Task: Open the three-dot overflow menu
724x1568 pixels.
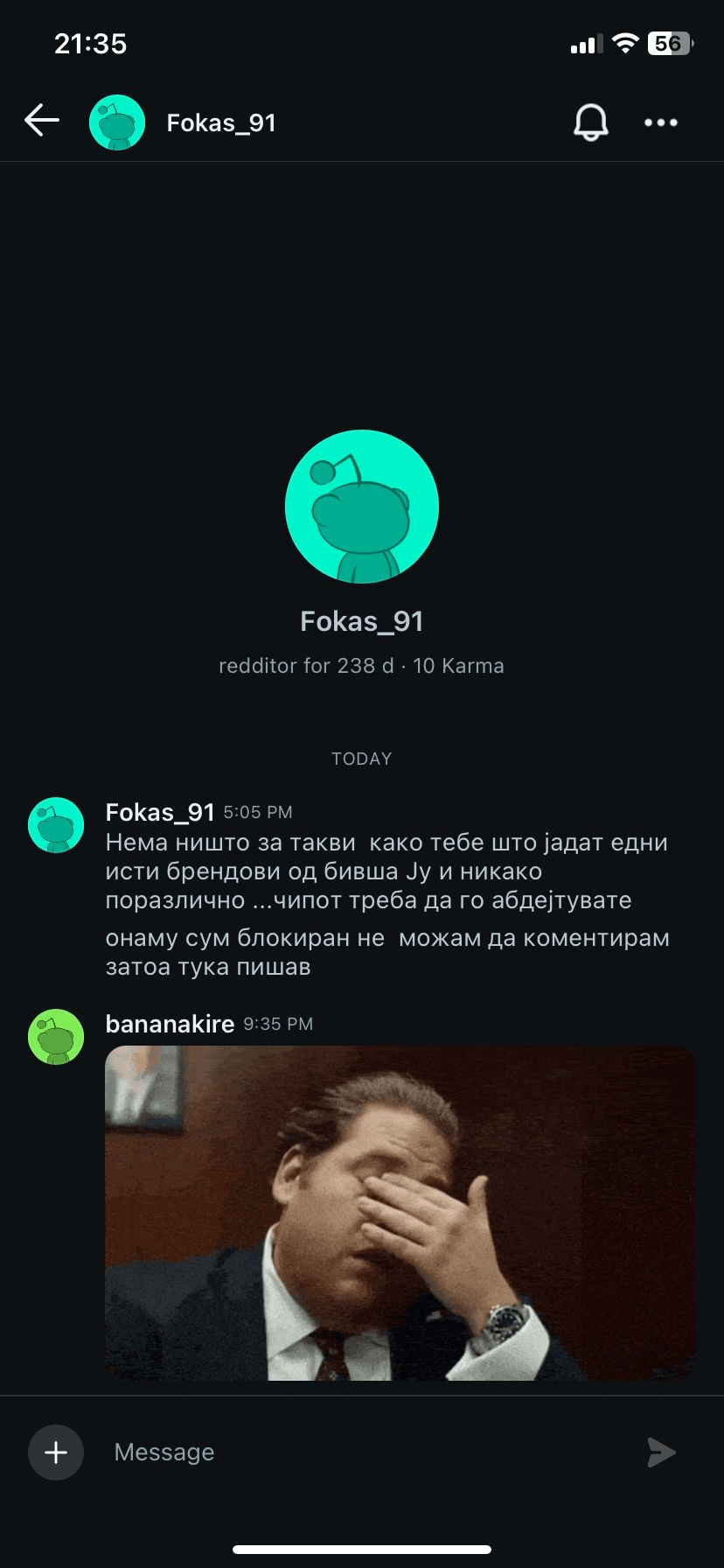Action: (660, 122)
